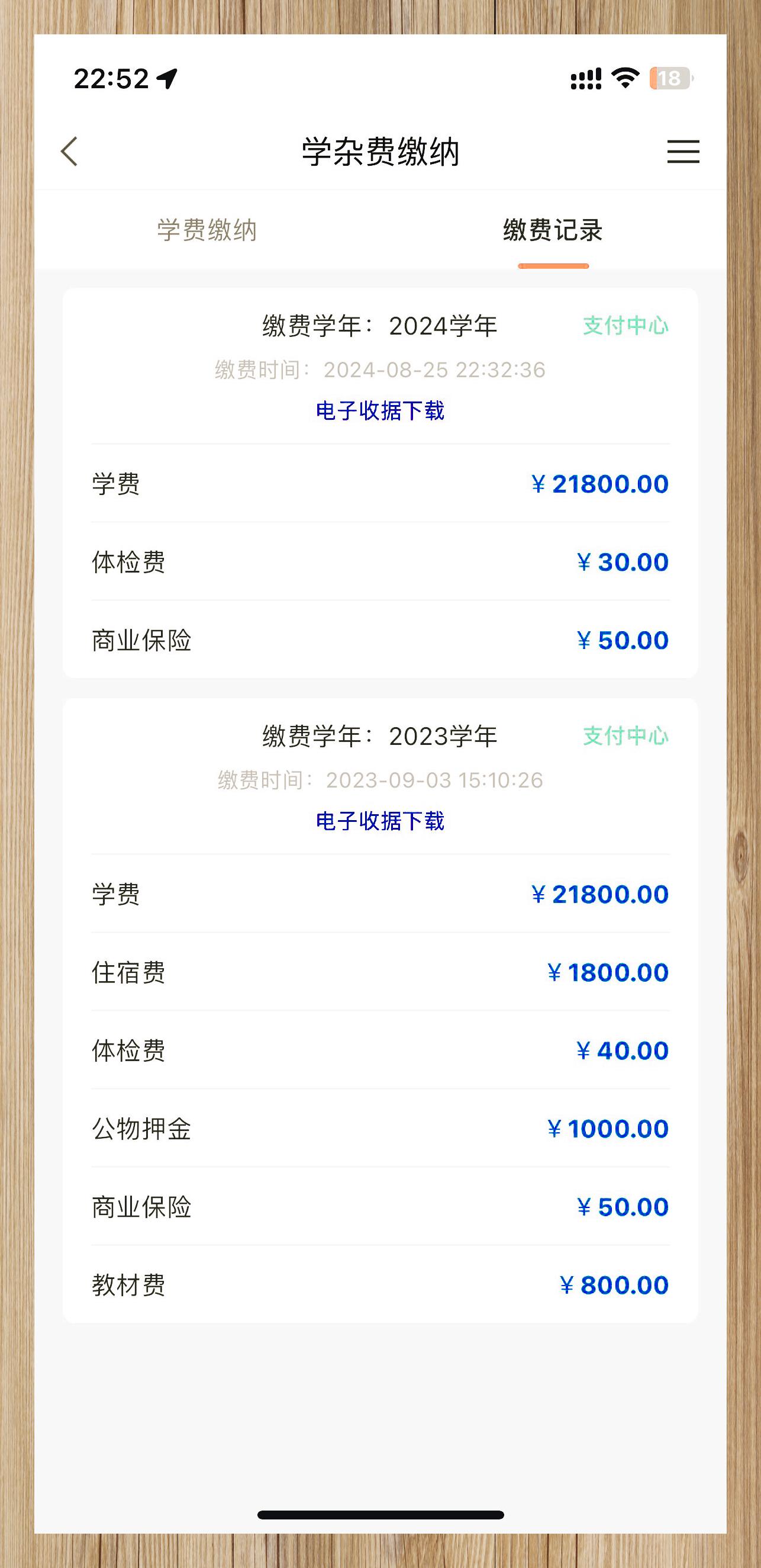The width and height of the screenshot is (761, 1568).
Task: Select the 商业保险 row in the 2024 card
Action: click(379, 640)
